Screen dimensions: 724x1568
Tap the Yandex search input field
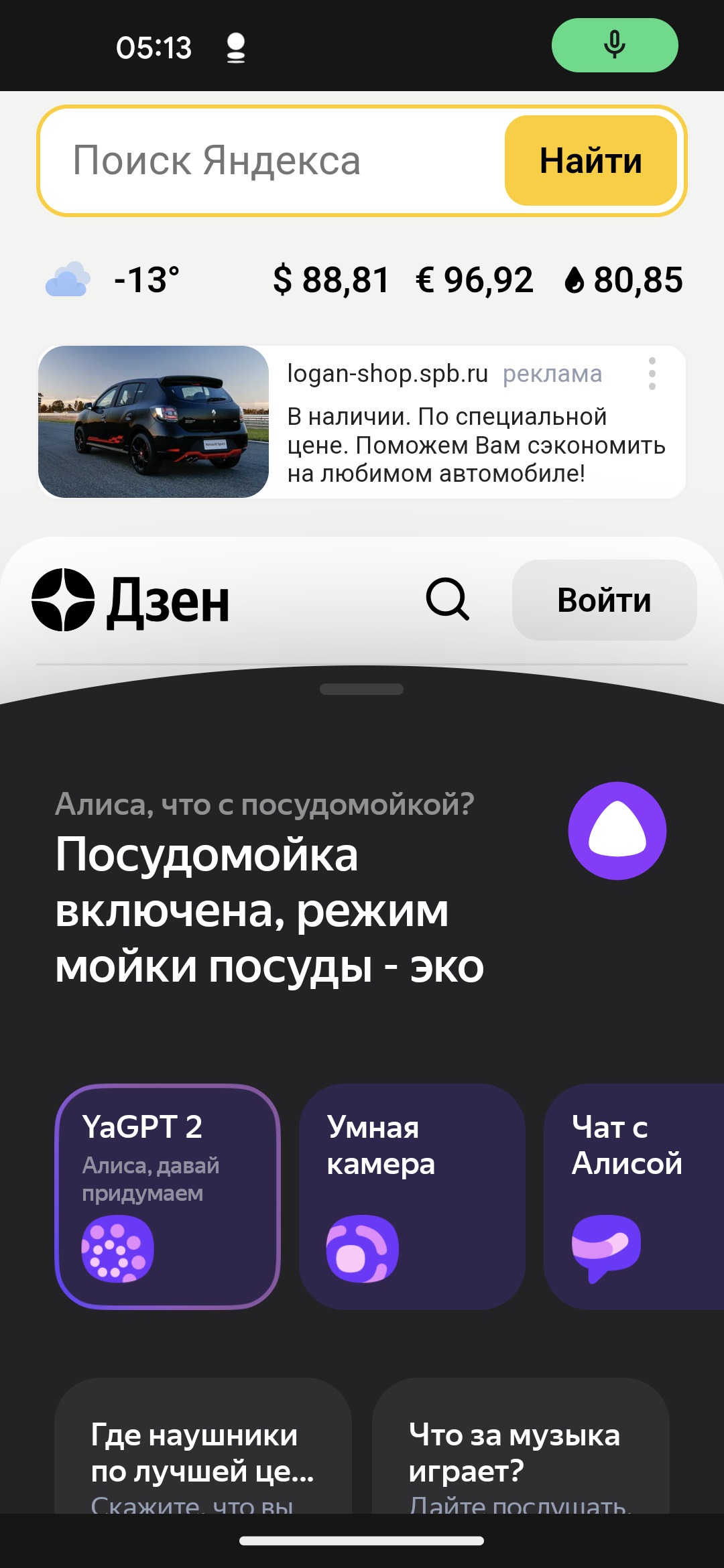coord(268,161)
